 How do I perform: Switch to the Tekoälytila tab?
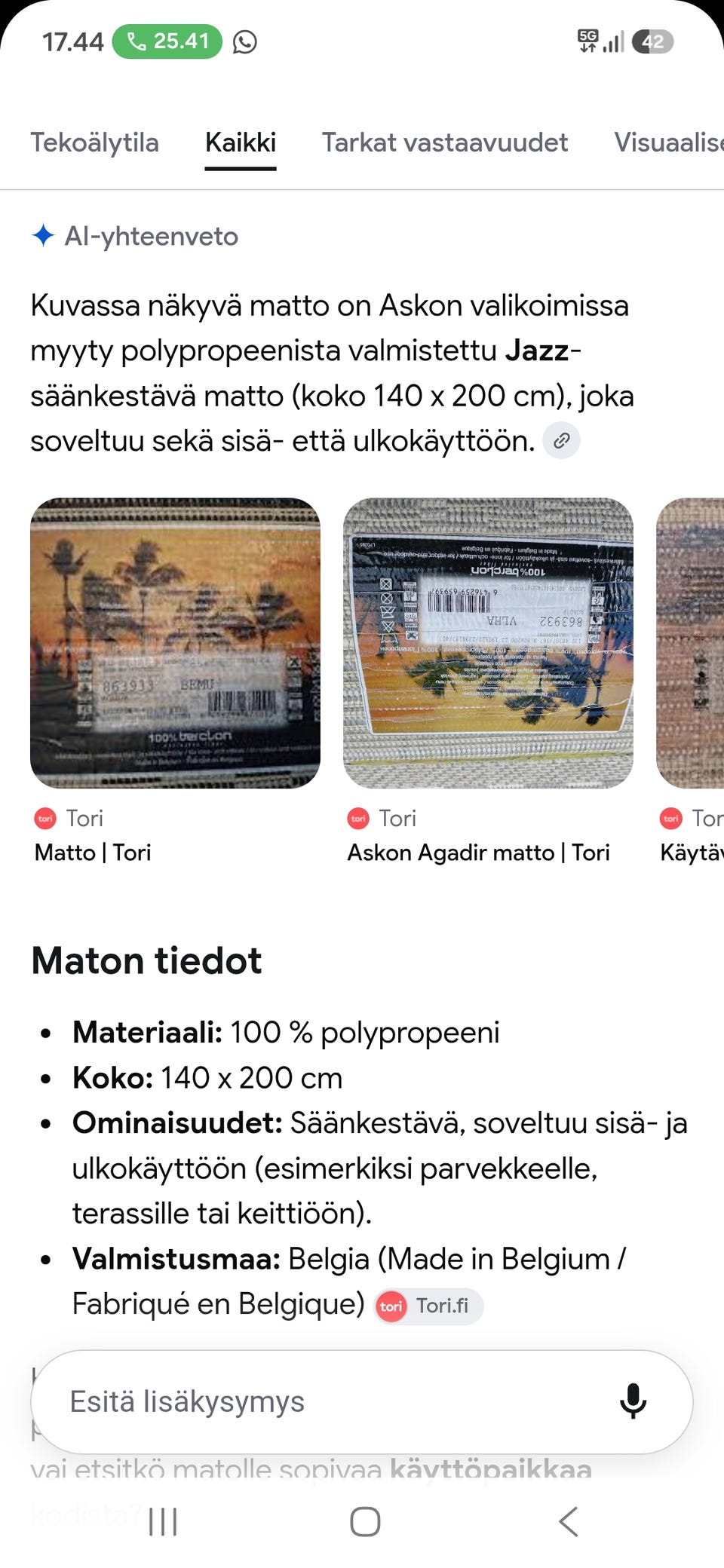(x=94, y=142)
